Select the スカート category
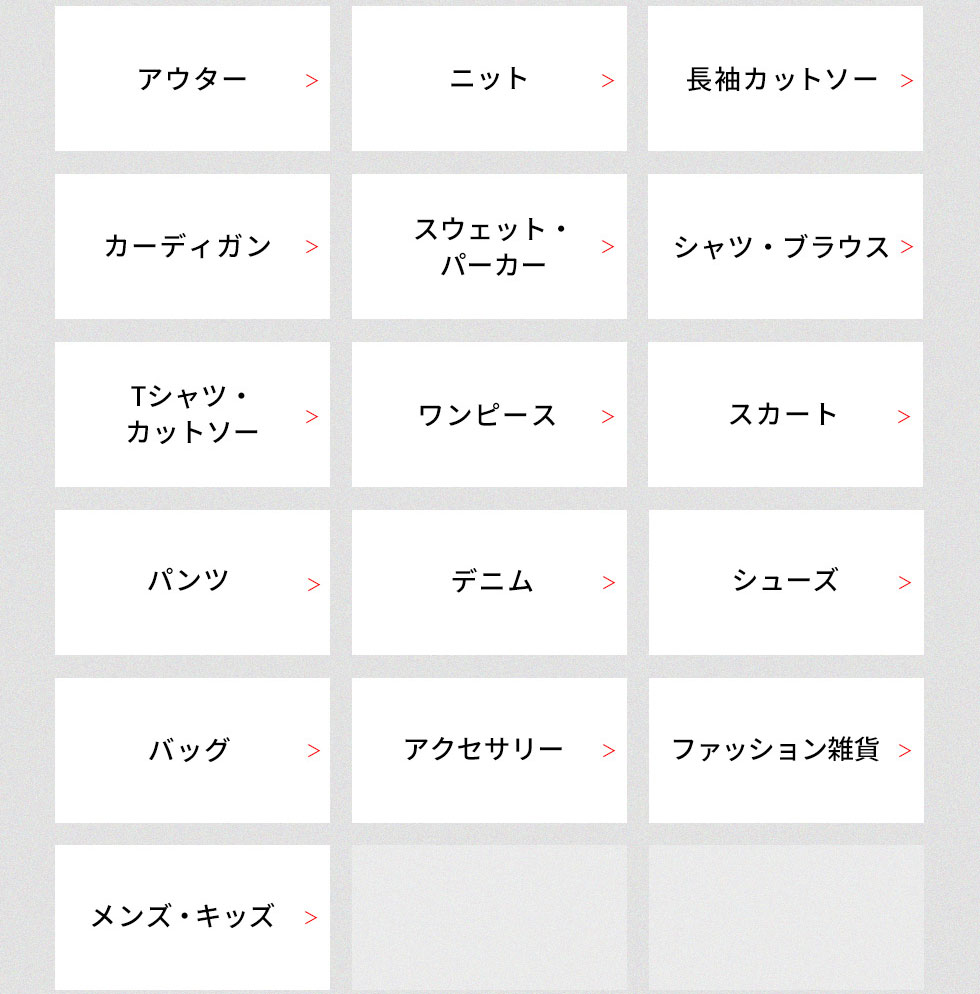 (785, 415)
